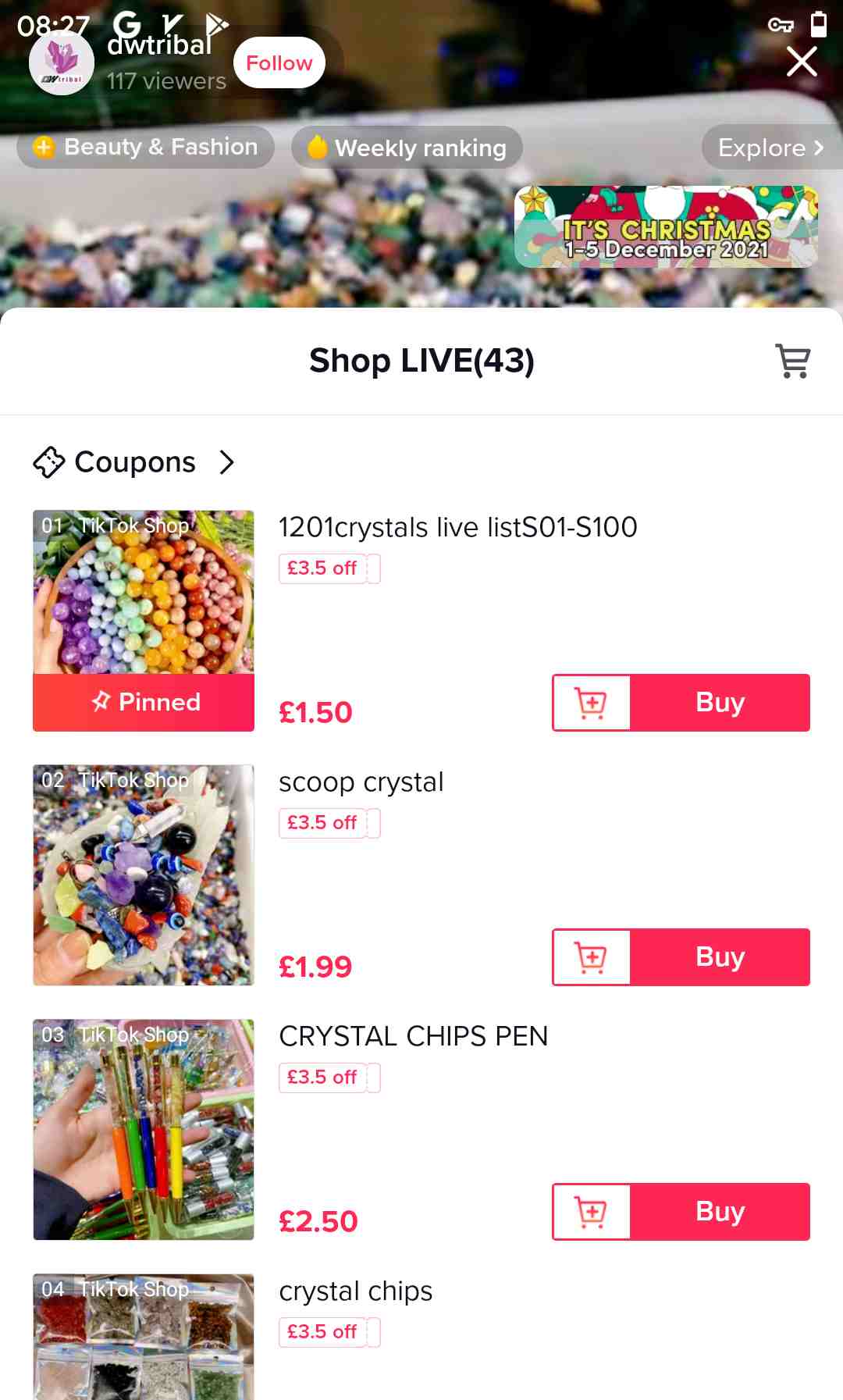Expand the Coupons row

(134, 462)
